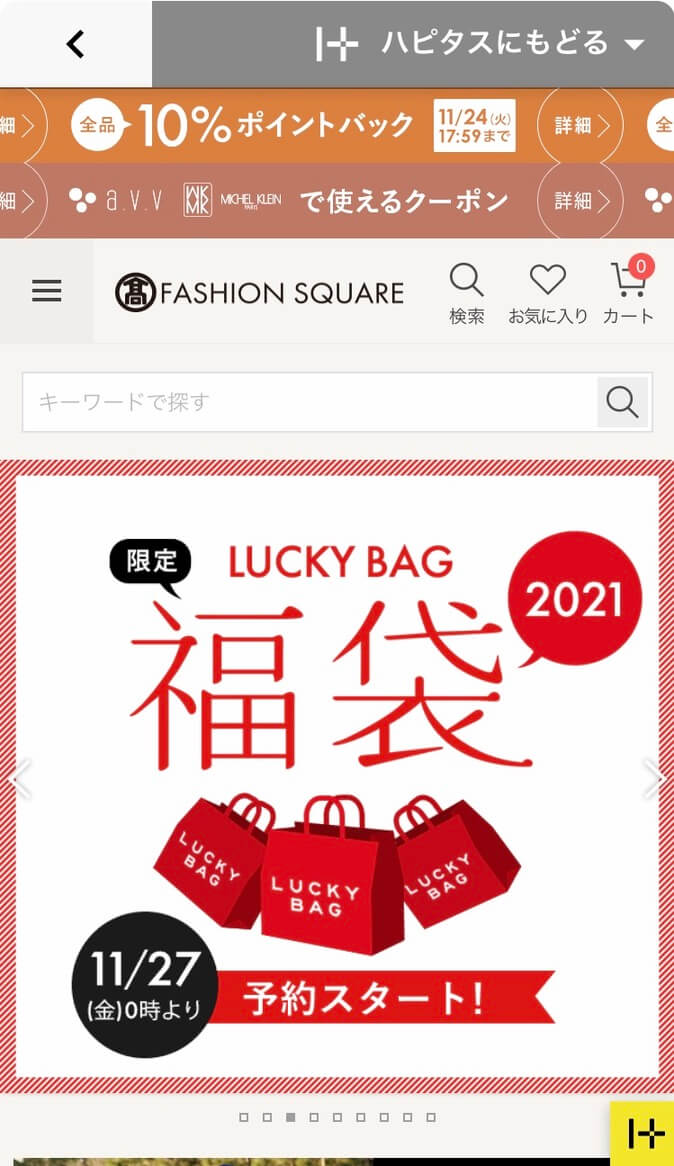Go back using the top-left arrow
The image size is (674, 1166).
point(76,44)
